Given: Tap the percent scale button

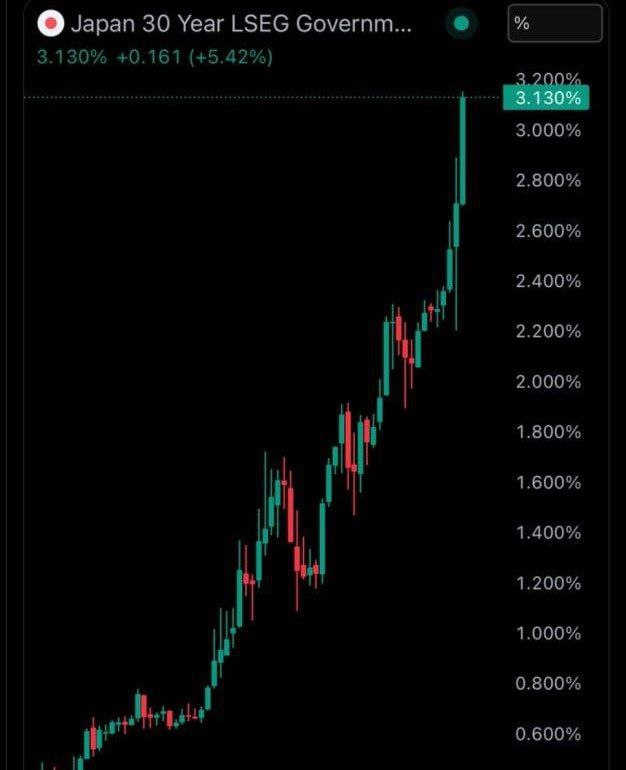Looking at the screenshot, I should tap(555, 24).
